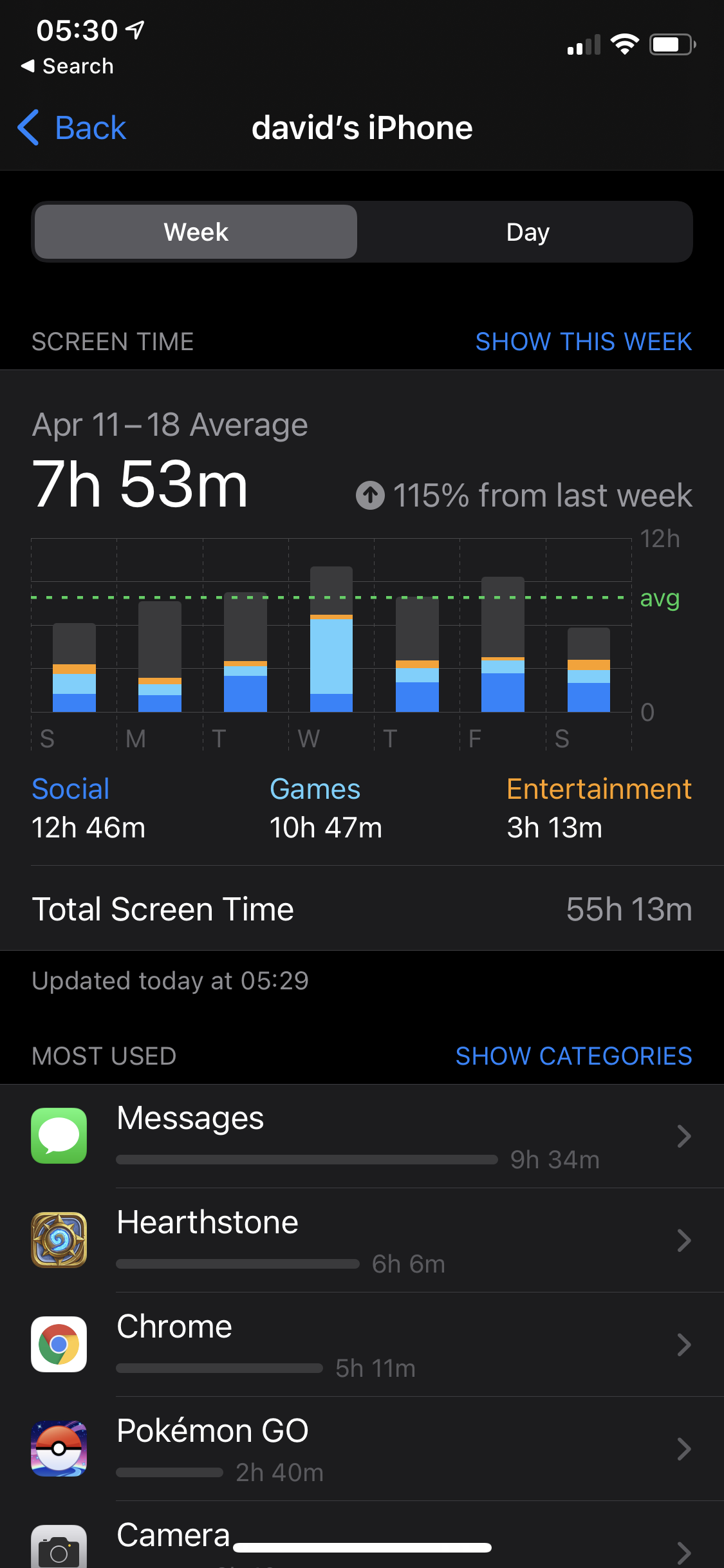This screenshot has width=724, height=1568.
Task: Select Wednesday's bar in the chart
Action: pyautogui.click(x=331, y=640)
